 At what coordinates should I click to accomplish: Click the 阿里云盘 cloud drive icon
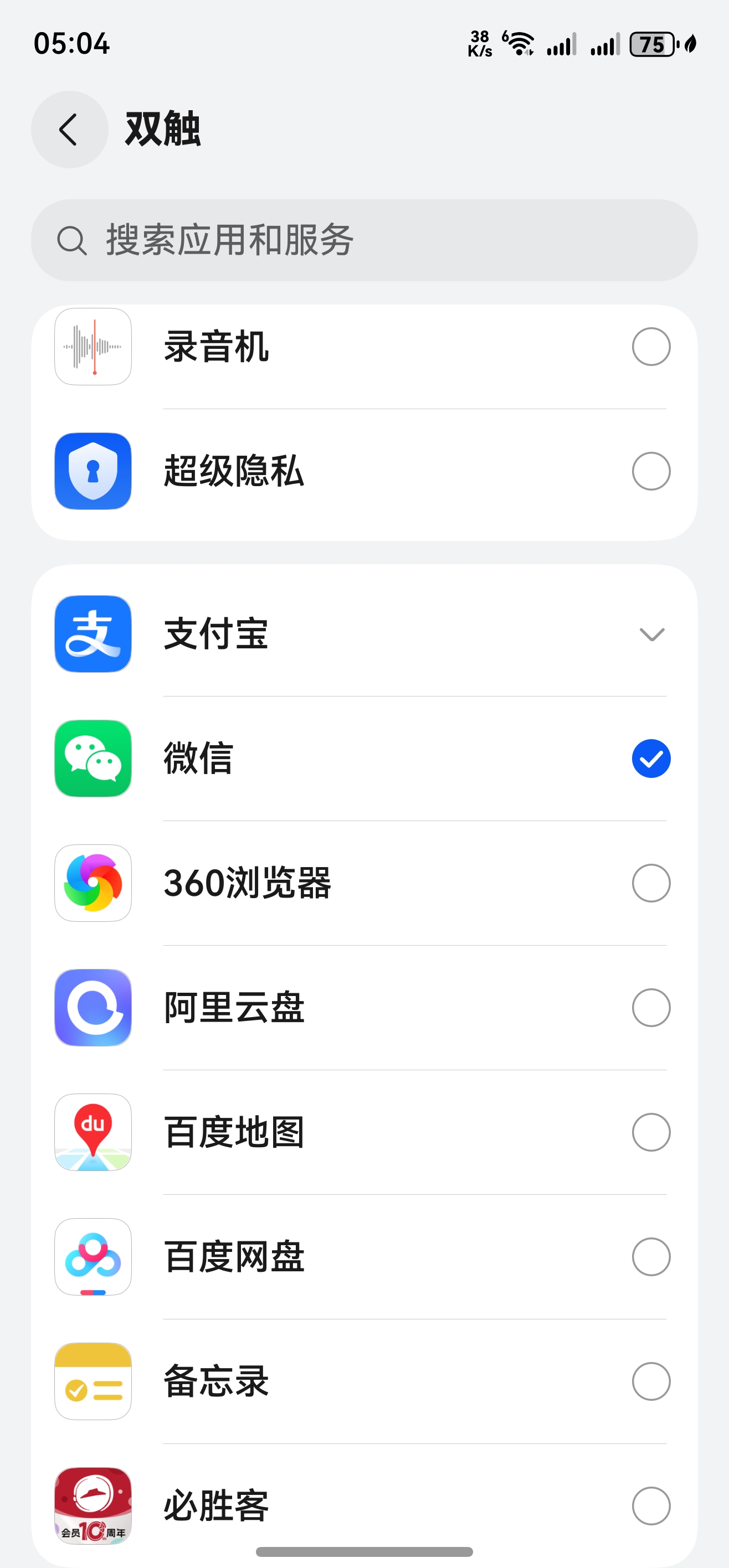click(x=93, y=1008)
